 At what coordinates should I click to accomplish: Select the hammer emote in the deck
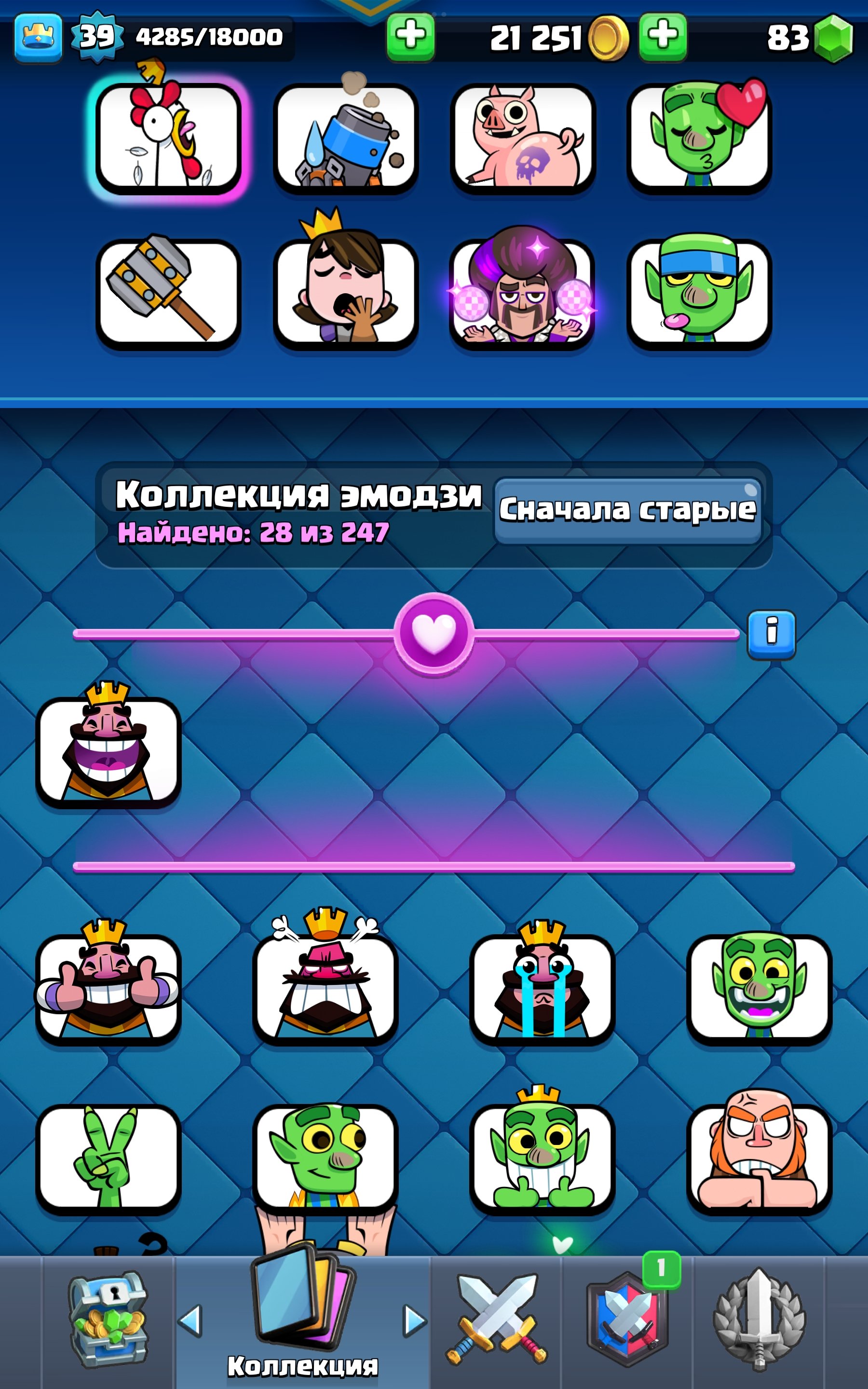click(x=168, y=293)
